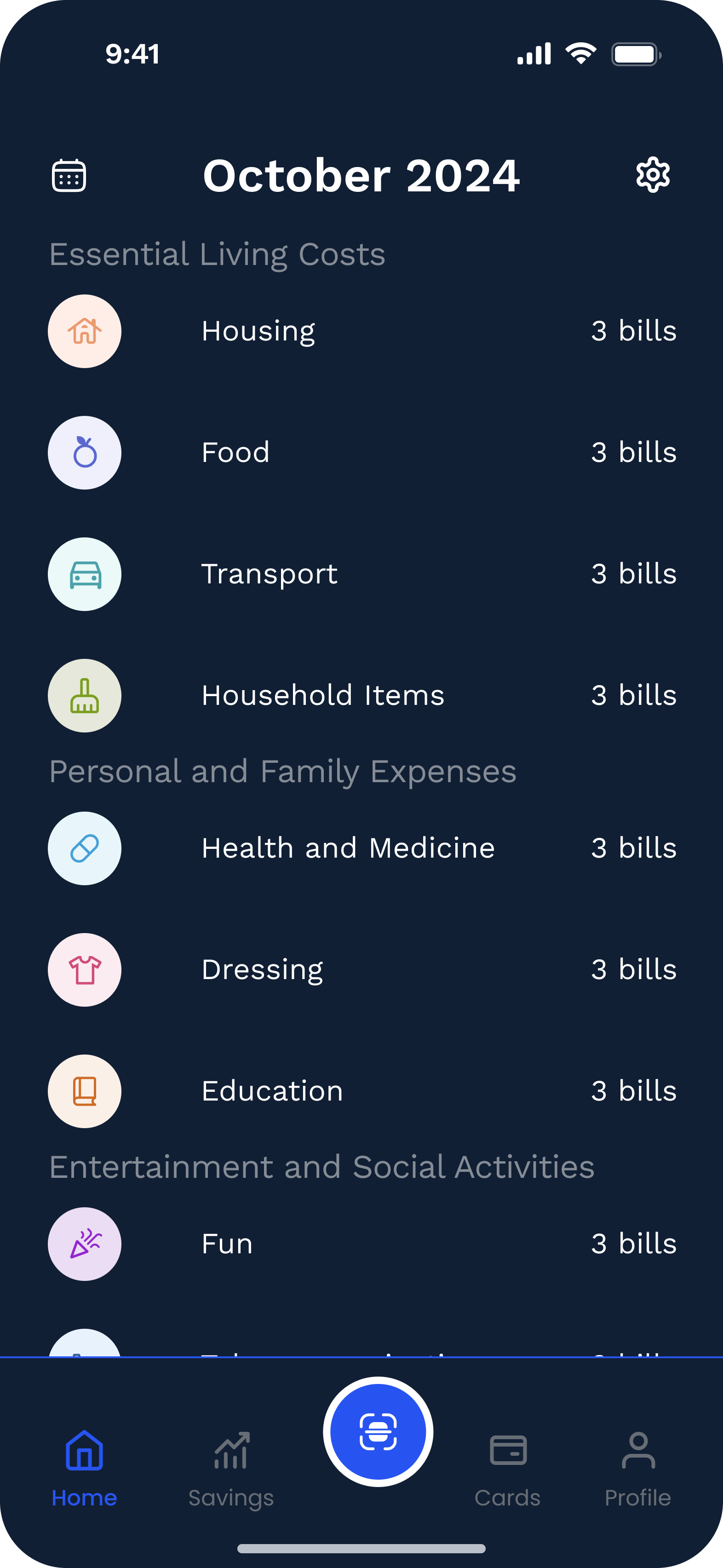Select the Dressing t-shirt icon
Image resolution: width=723 pixels, height=1568 pixels.
84,970
